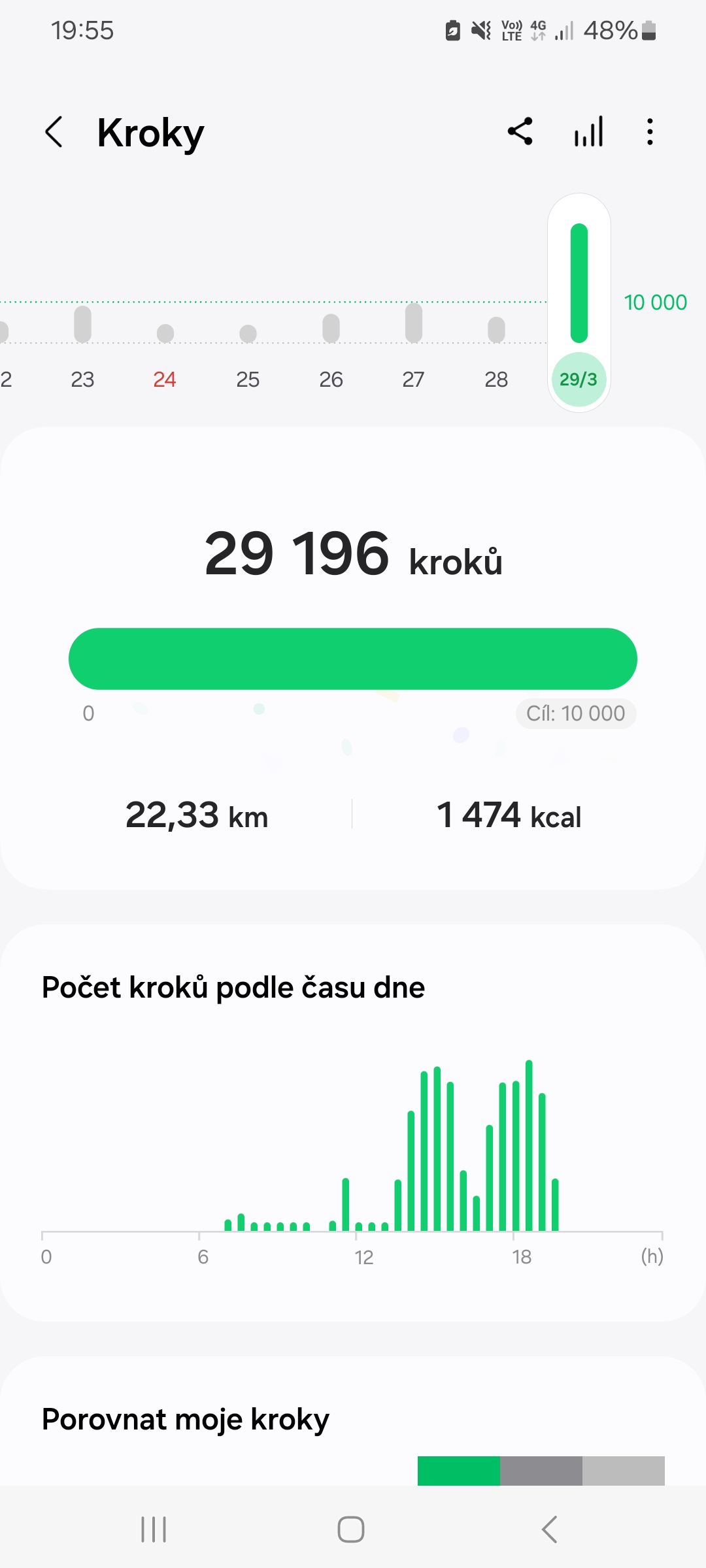Open the three-dot overflow menu
Viewport: 706px width, 1568px height.
tap(650, 132)
